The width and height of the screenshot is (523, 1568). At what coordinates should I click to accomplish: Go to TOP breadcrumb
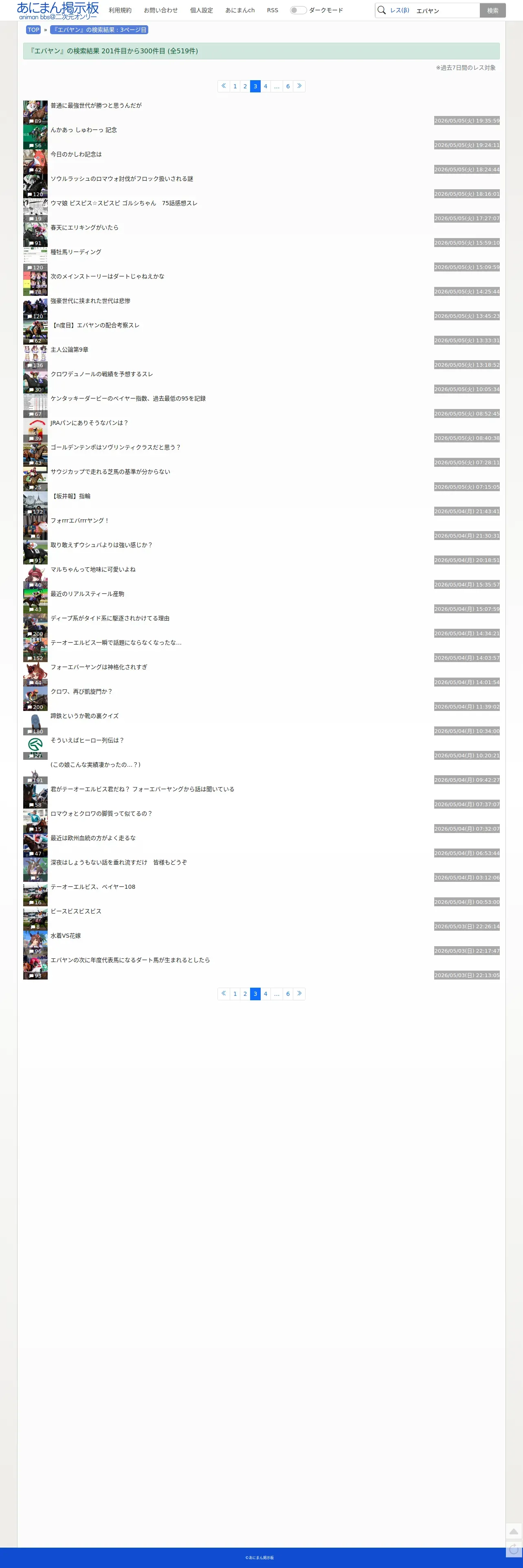coord(33,30)
